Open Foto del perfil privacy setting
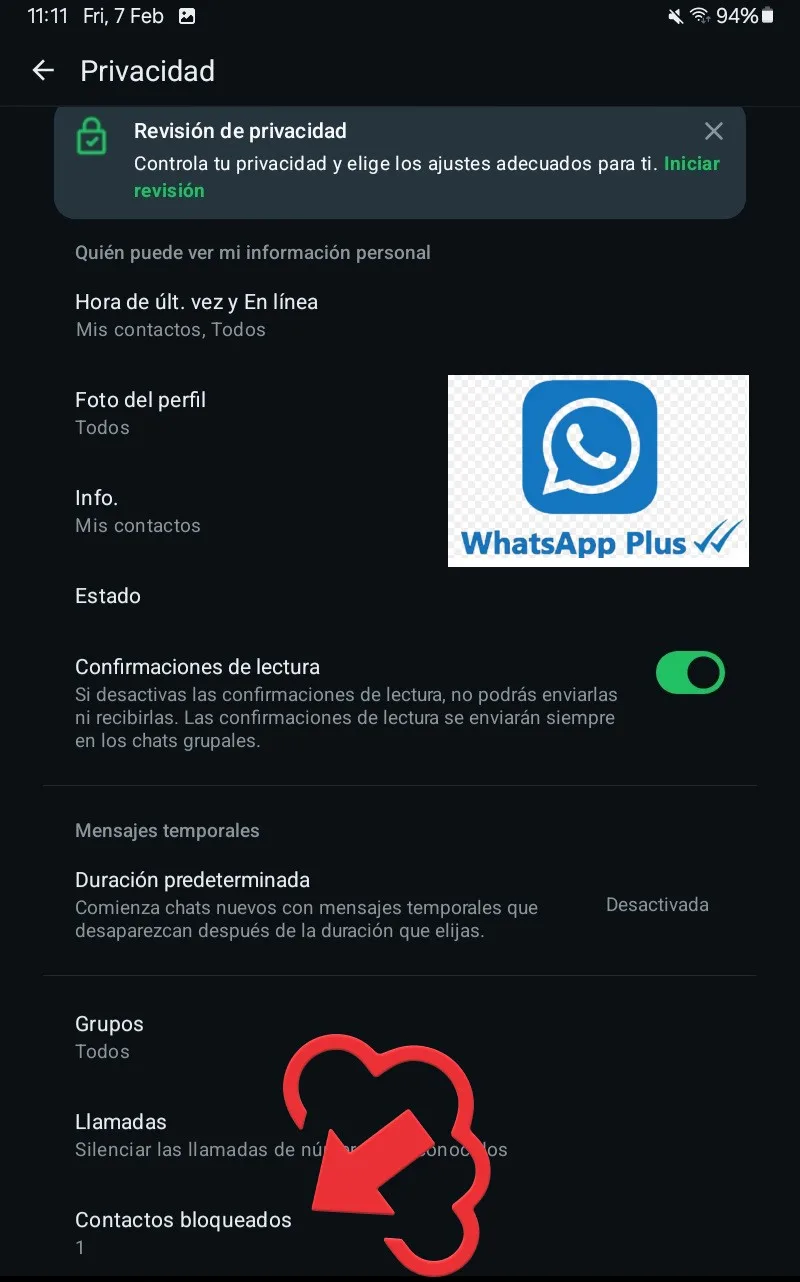This screenshot has height=1282, width=800. tap(140, 412)
